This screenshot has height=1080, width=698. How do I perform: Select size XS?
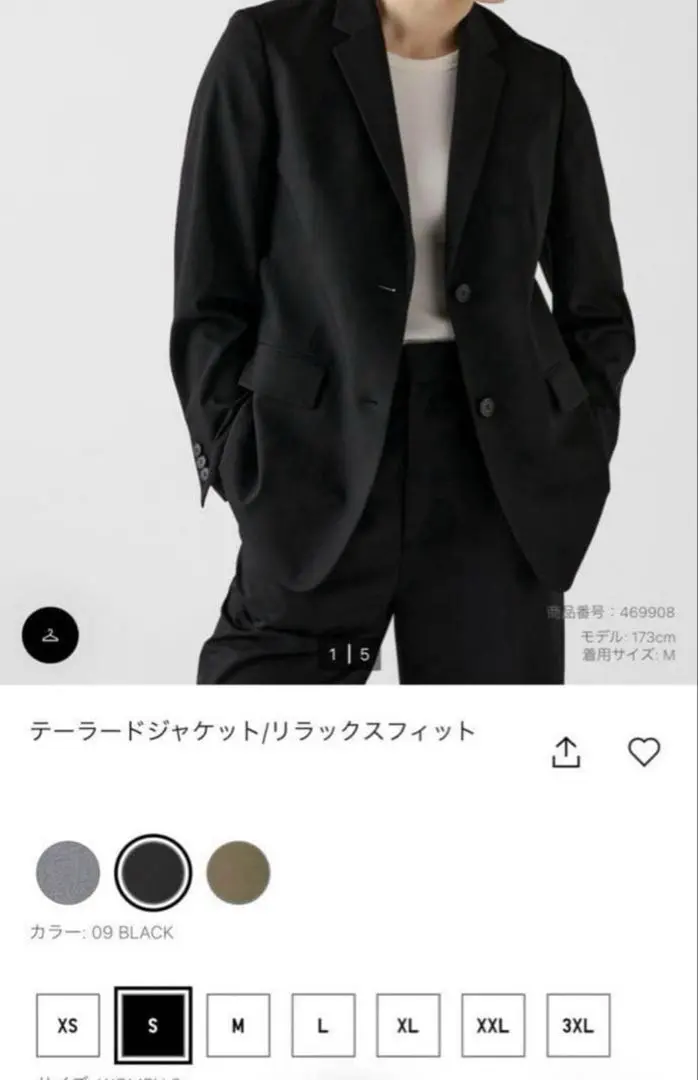(x=68, y=1025)
